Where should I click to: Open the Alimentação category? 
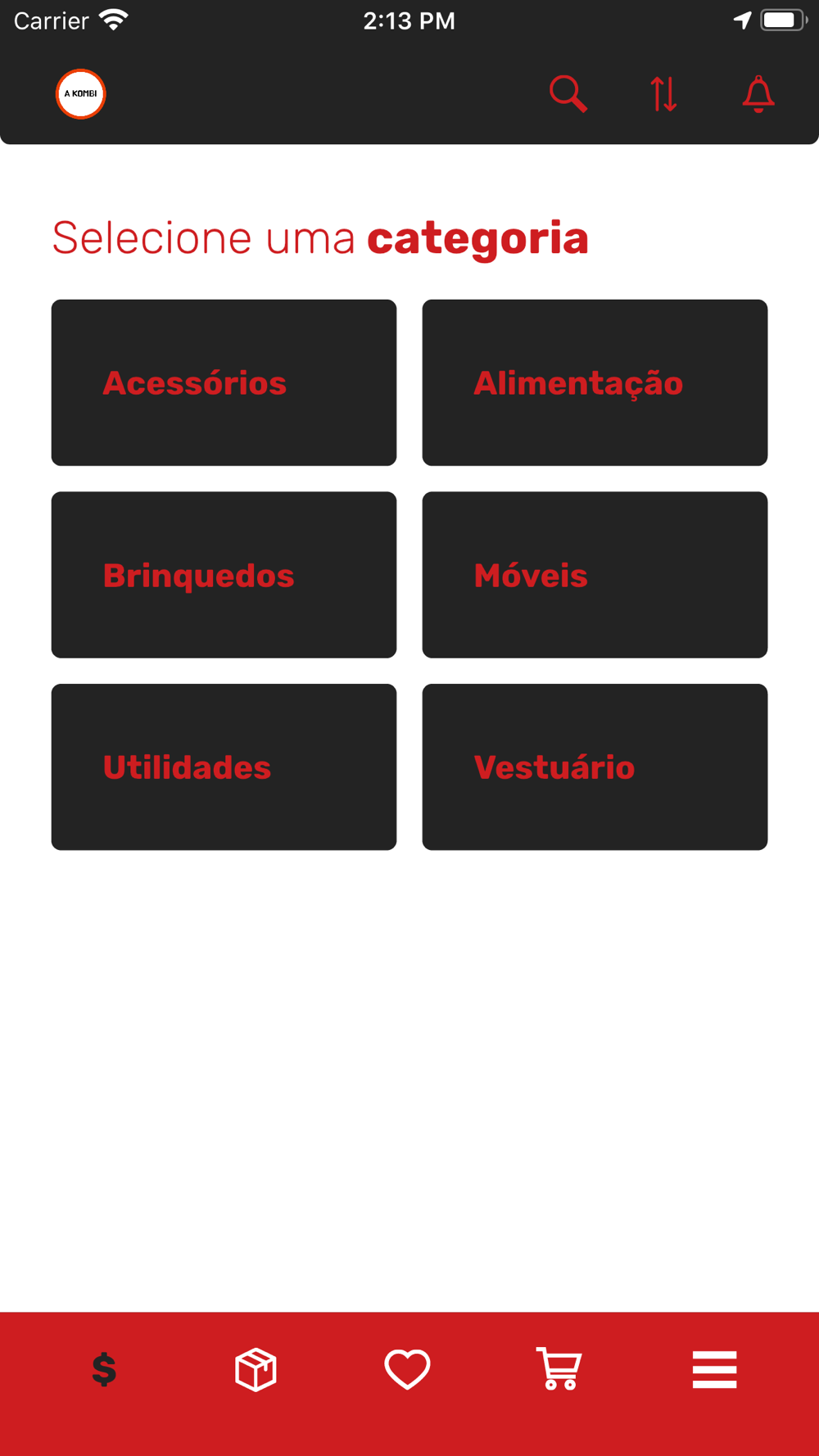coord(595,382)
